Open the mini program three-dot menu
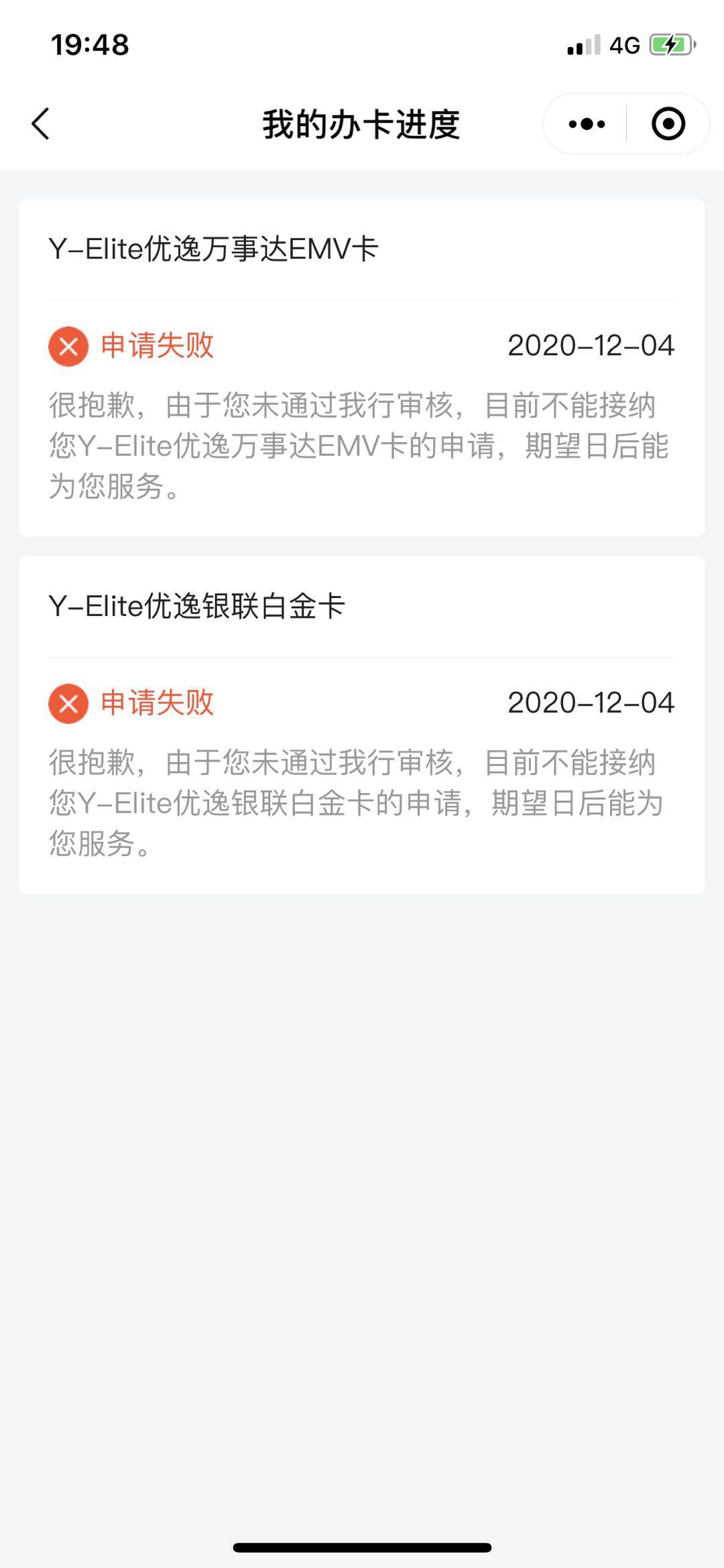 click(x=587, y=124)
